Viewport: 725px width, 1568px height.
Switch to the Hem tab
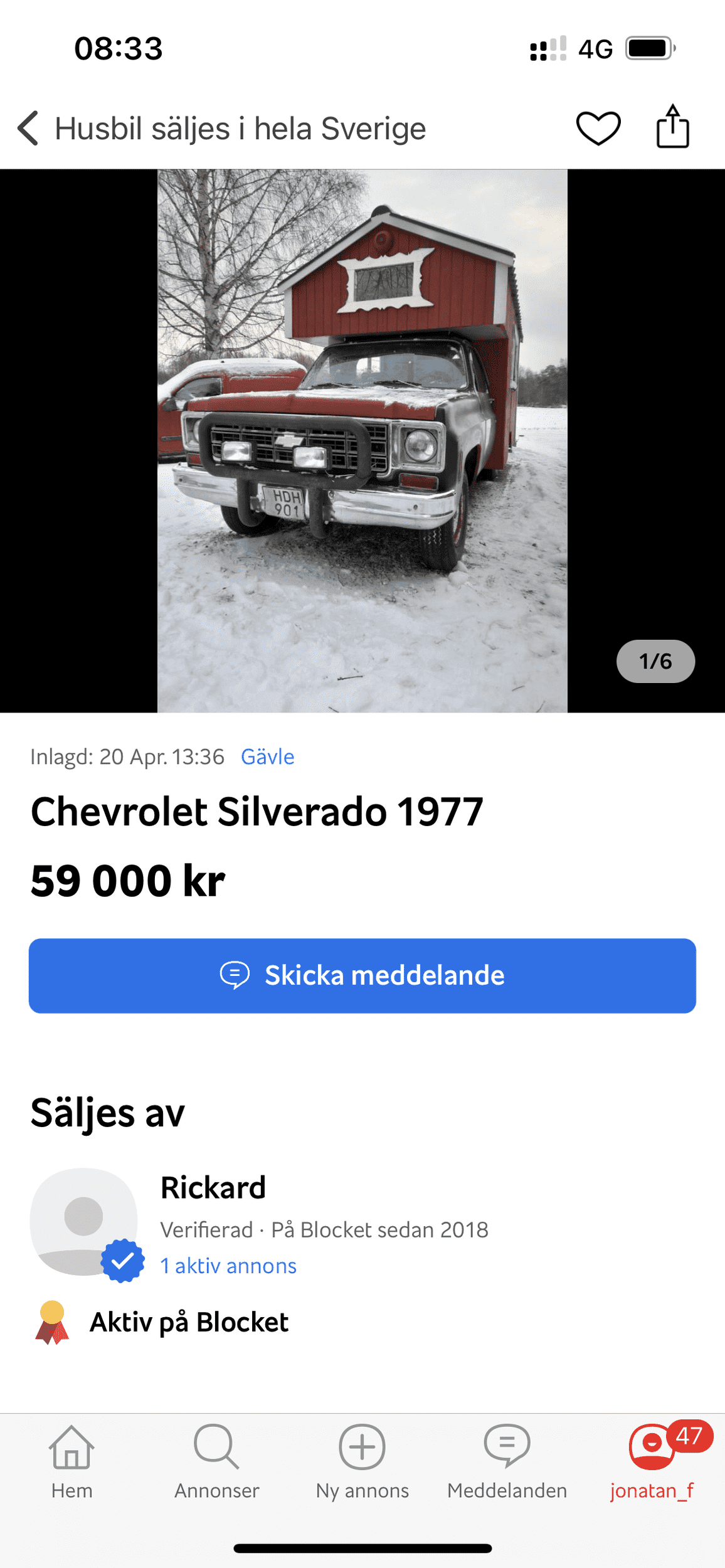[71, 1463]
